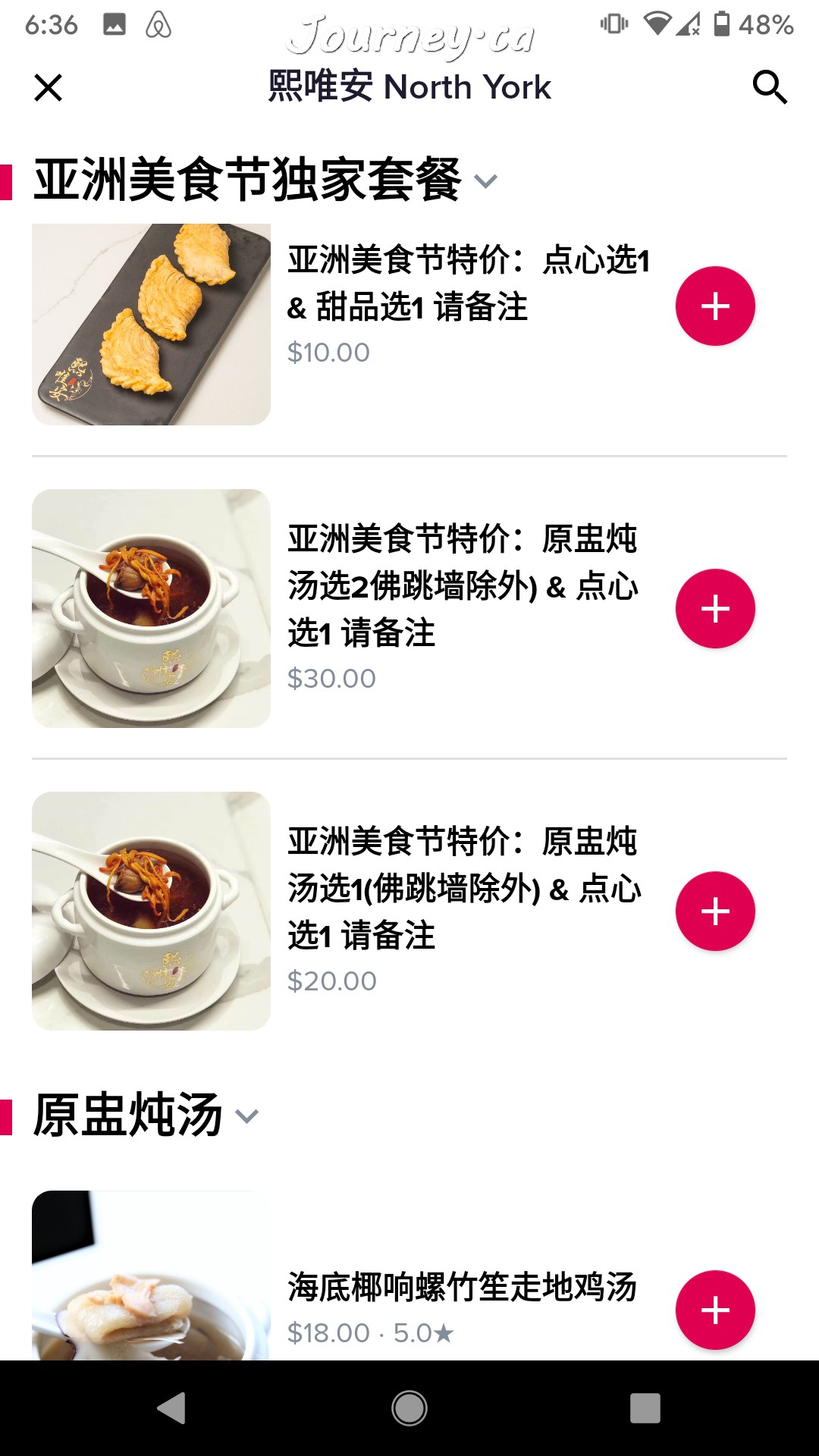Close the 熙唯安 North York menu

pos(48,88)
